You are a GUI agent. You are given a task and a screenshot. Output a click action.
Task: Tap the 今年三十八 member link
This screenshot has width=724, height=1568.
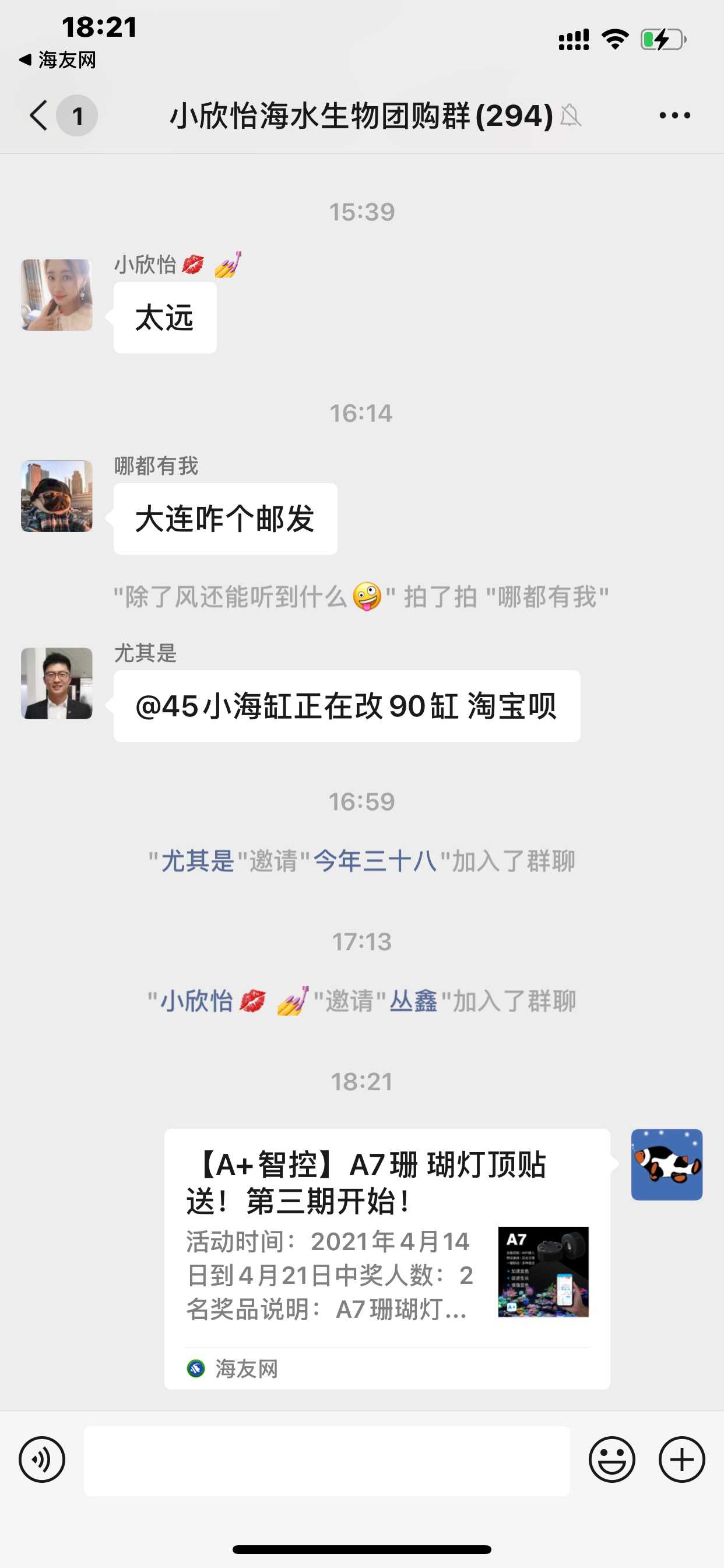[x=375, y=862]
